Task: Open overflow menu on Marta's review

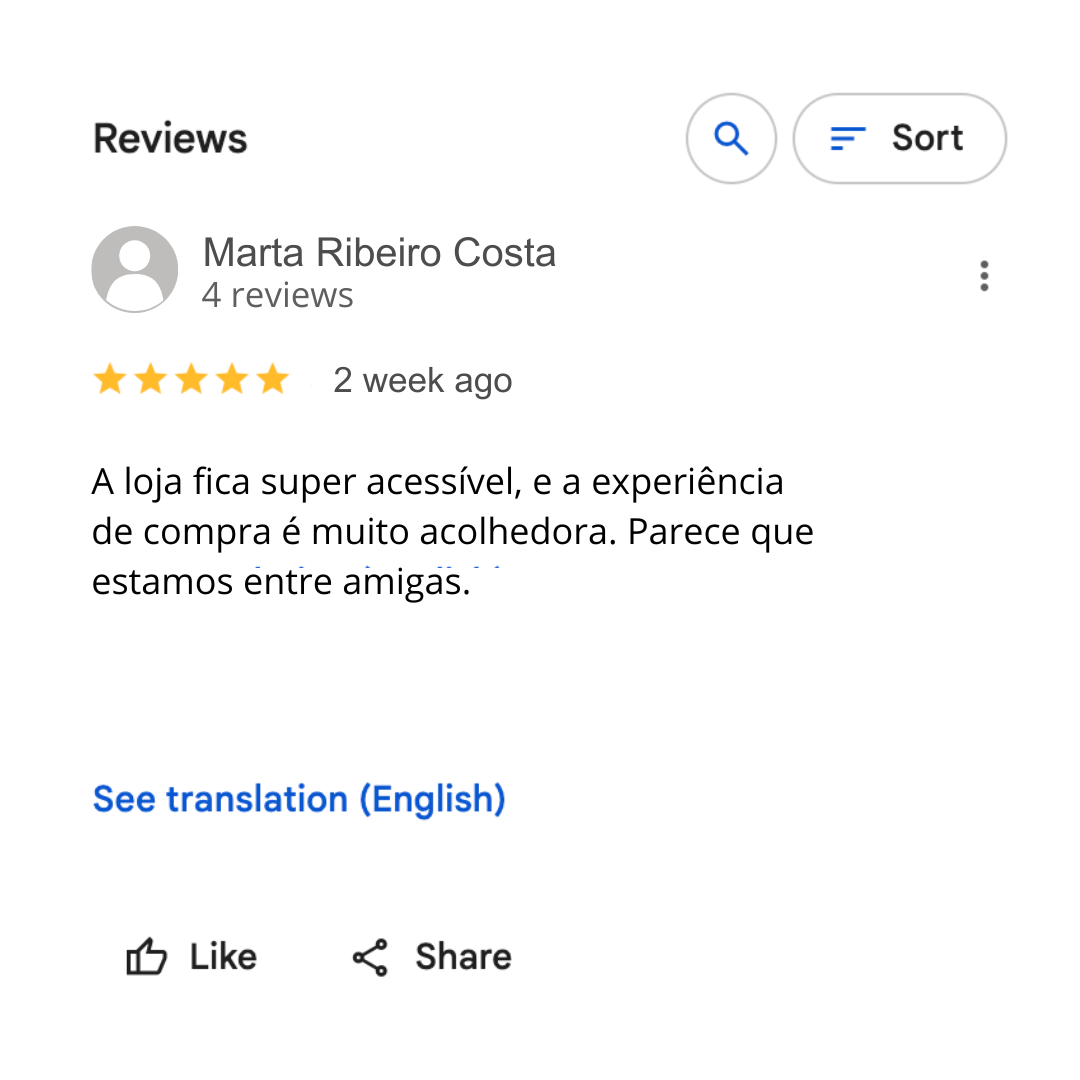Action: tap(984, 276)
